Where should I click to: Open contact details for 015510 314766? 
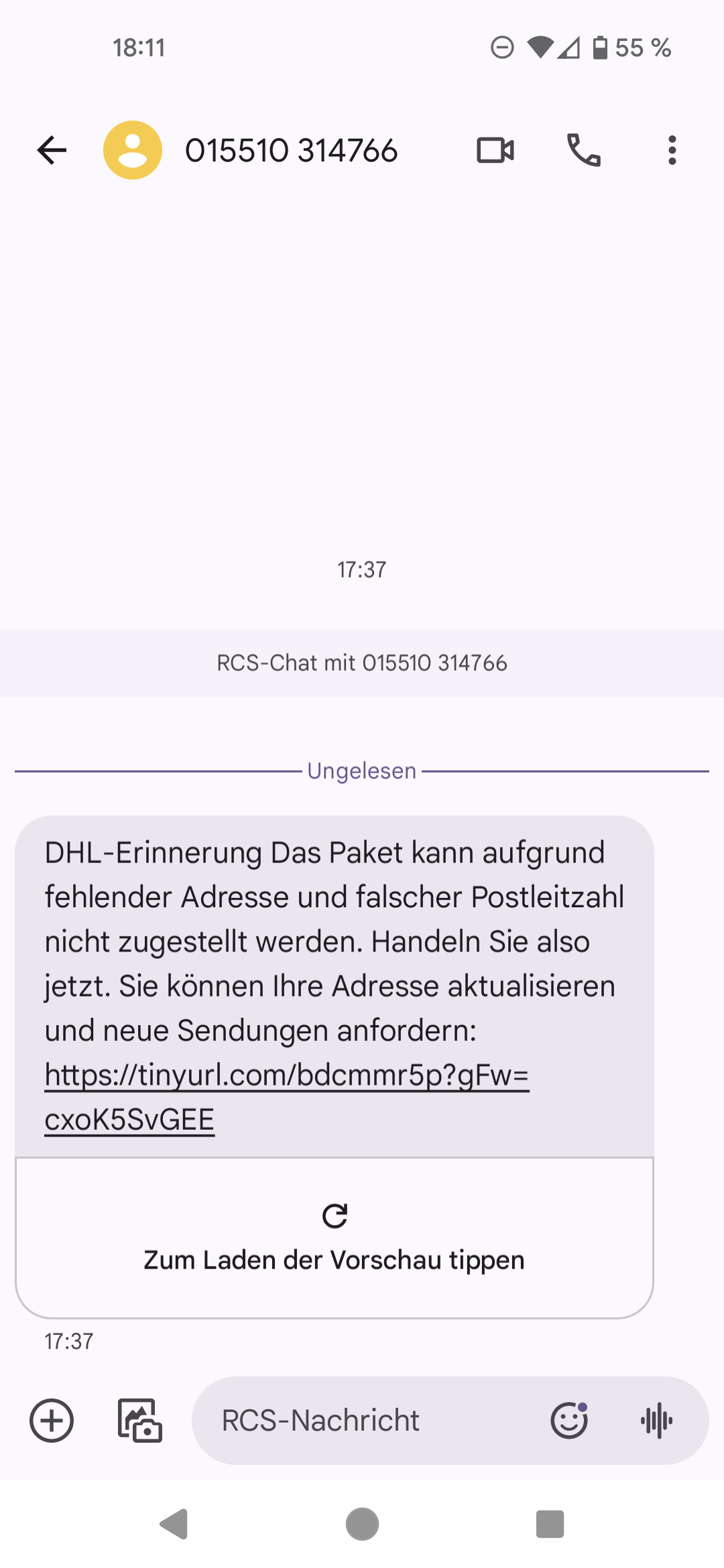pos(290,150)
